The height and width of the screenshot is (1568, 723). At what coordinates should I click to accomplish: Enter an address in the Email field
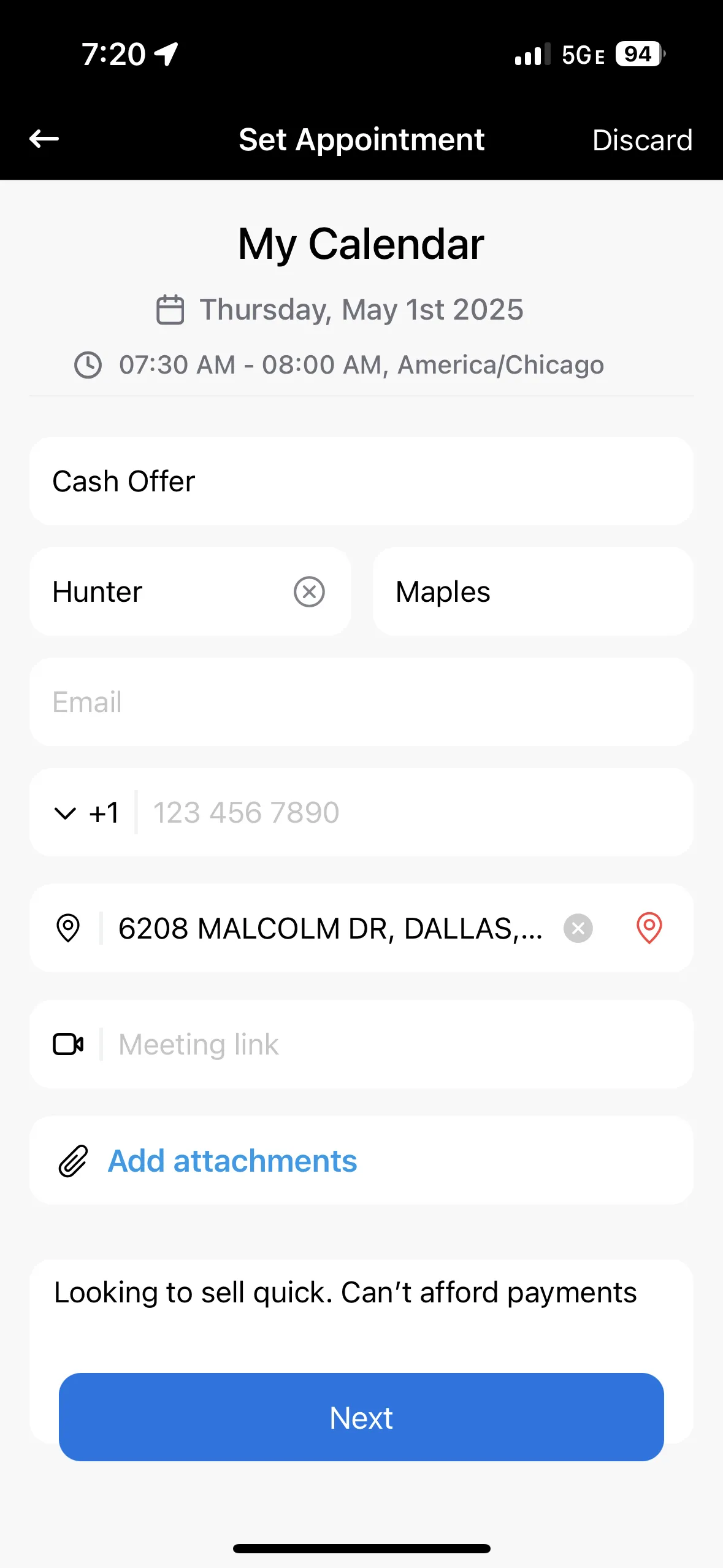tap(361, 702)
